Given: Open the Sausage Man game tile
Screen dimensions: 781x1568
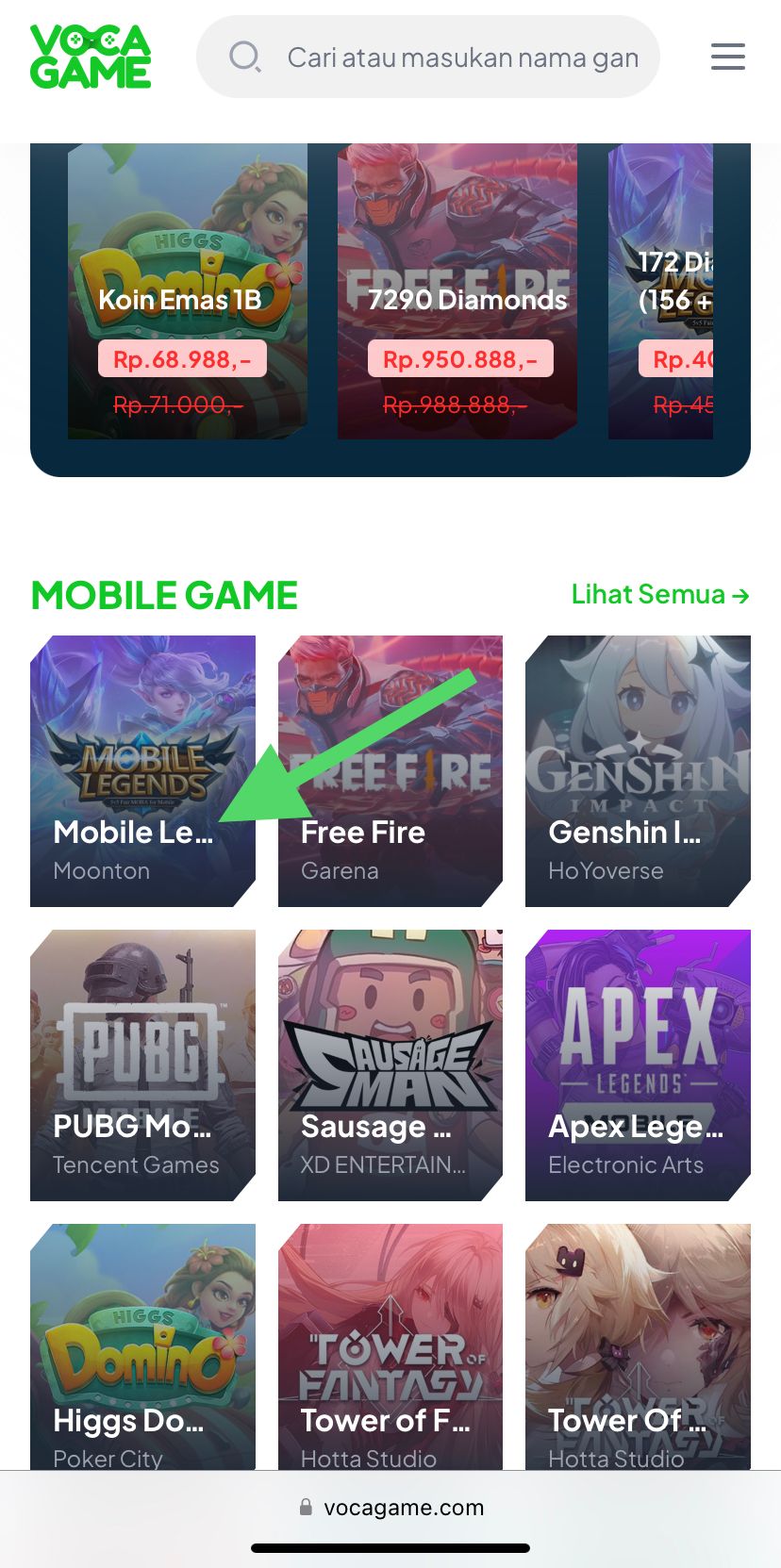Looking at the screenshot, I should click(x=390, y=1065).
